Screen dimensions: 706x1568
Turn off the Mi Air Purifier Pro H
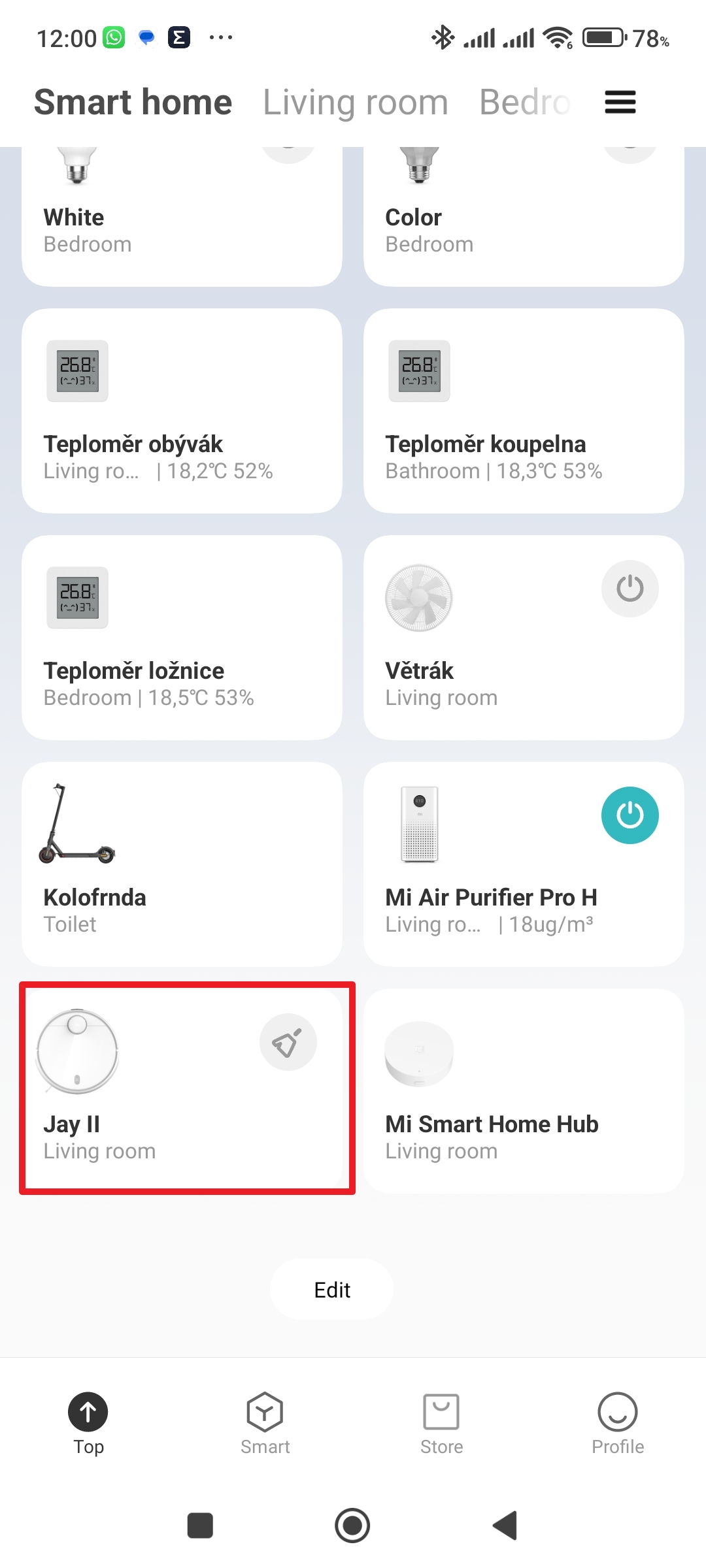[x=630, y=815]
